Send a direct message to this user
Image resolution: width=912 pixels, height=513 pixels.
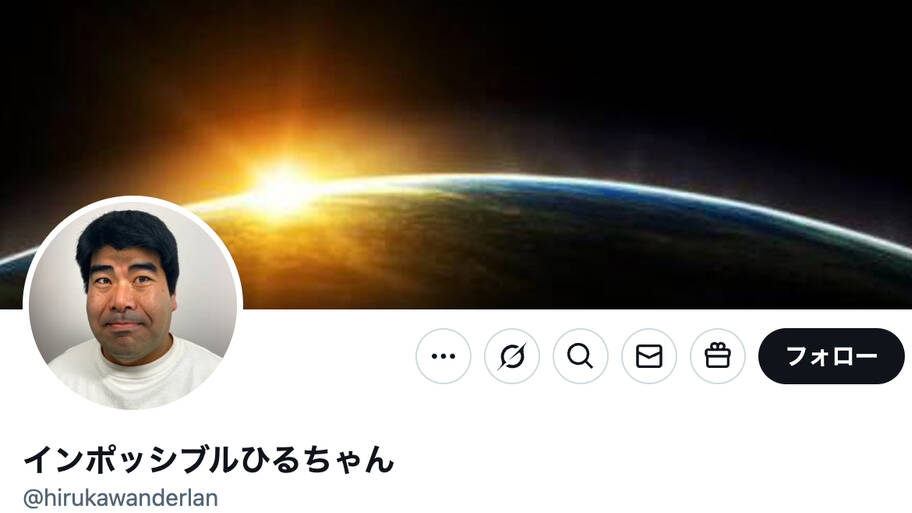click(649, 356)
